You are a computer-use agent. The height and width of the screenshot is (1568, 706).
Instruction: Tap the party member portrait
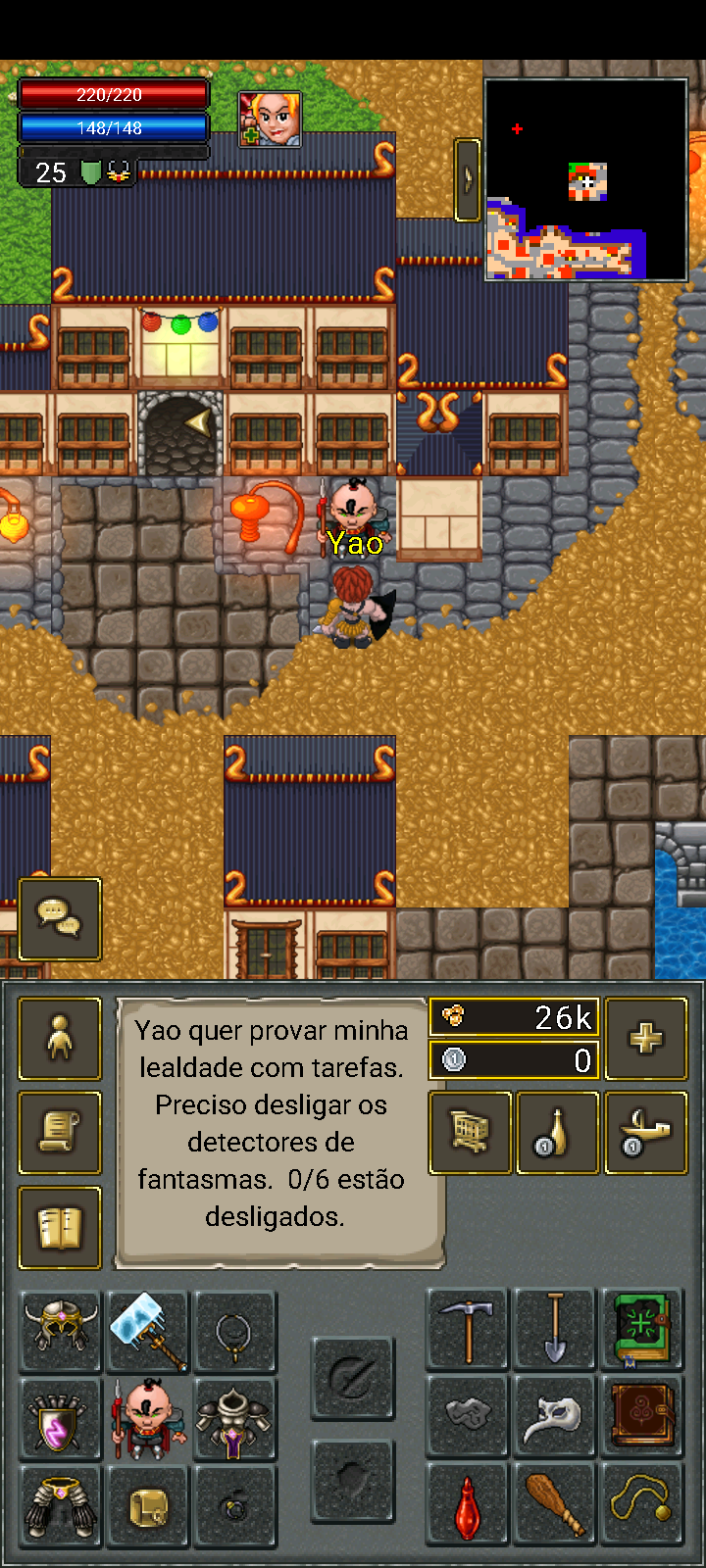pyautogui.click(x=270, y=120)
